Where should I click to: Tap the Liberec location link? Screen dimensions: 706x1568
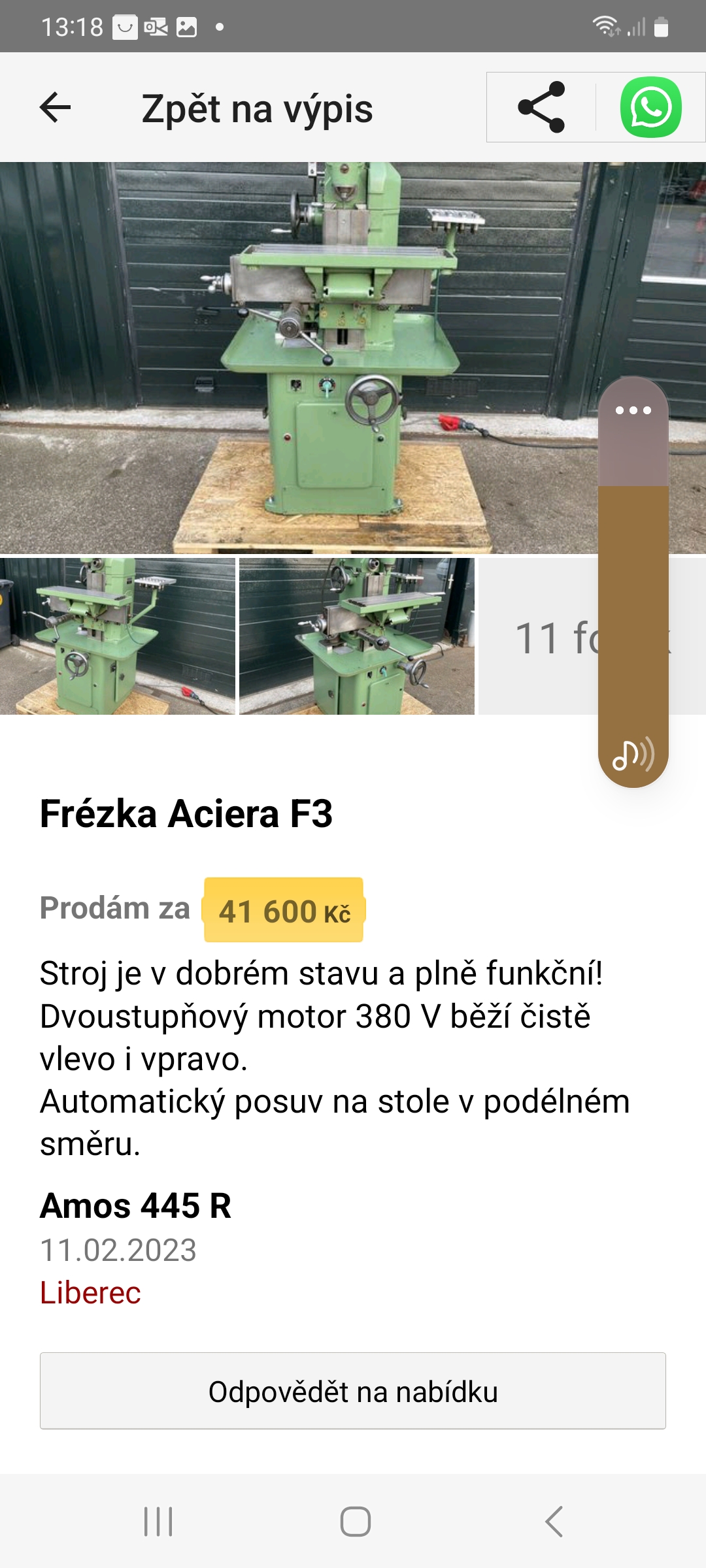coord(90,1292)
